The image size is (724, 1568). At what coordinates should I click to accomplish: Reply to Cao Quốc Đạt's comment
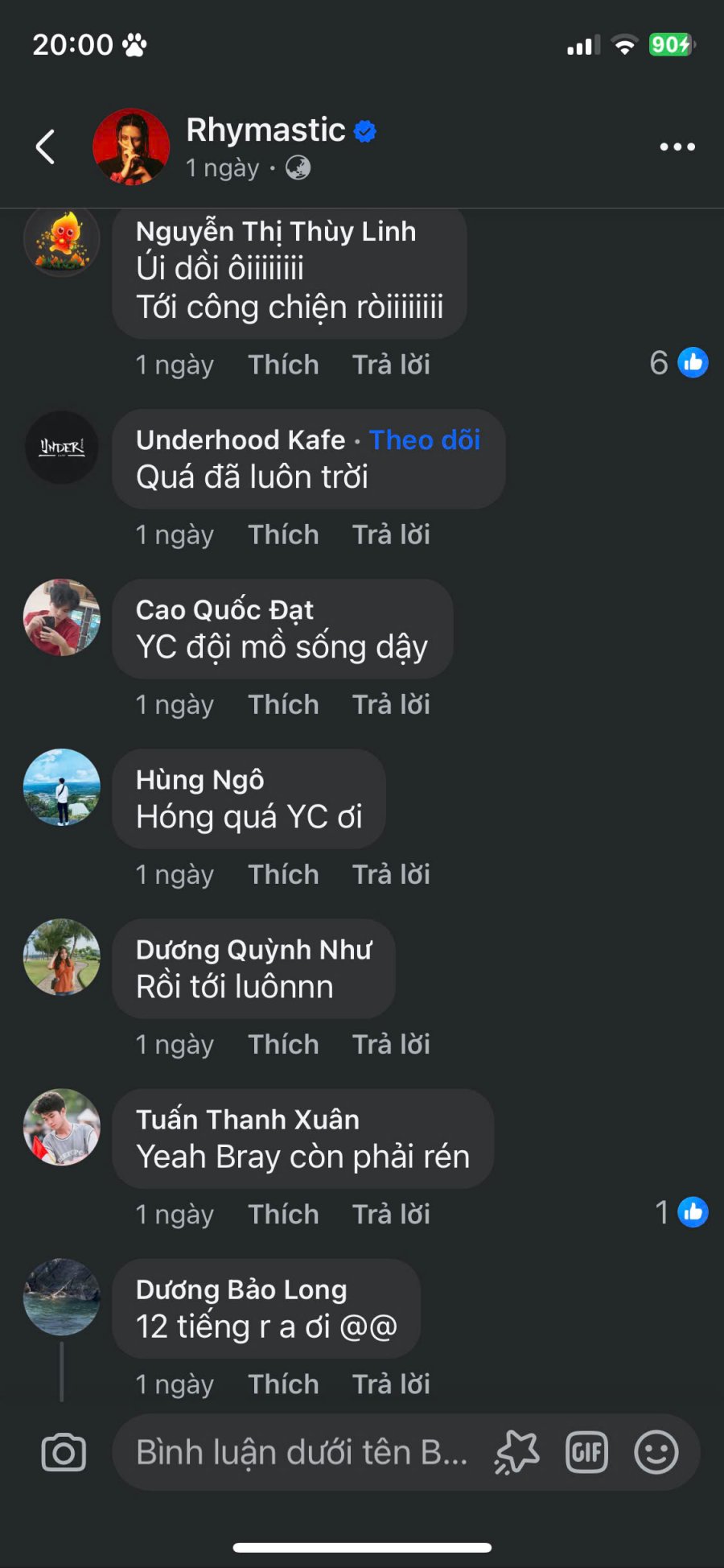point(391,704)
